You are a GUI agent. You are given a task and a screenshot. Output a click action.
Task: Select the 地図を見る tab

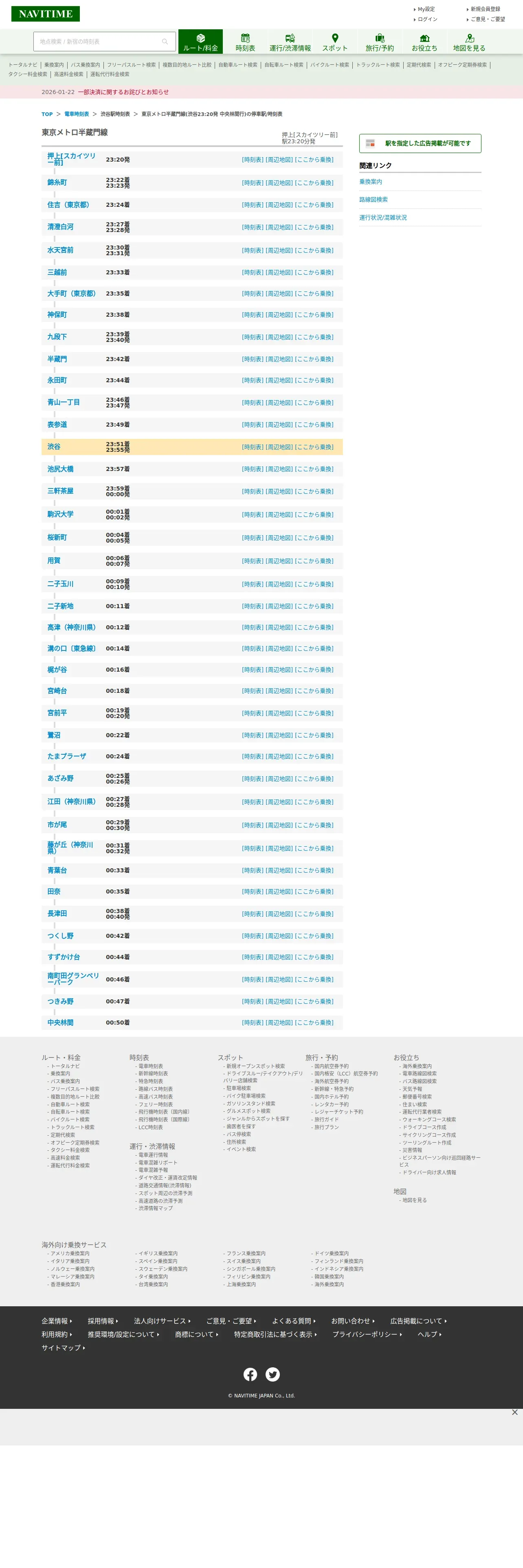pyautogui.click(x=469, y=42)
